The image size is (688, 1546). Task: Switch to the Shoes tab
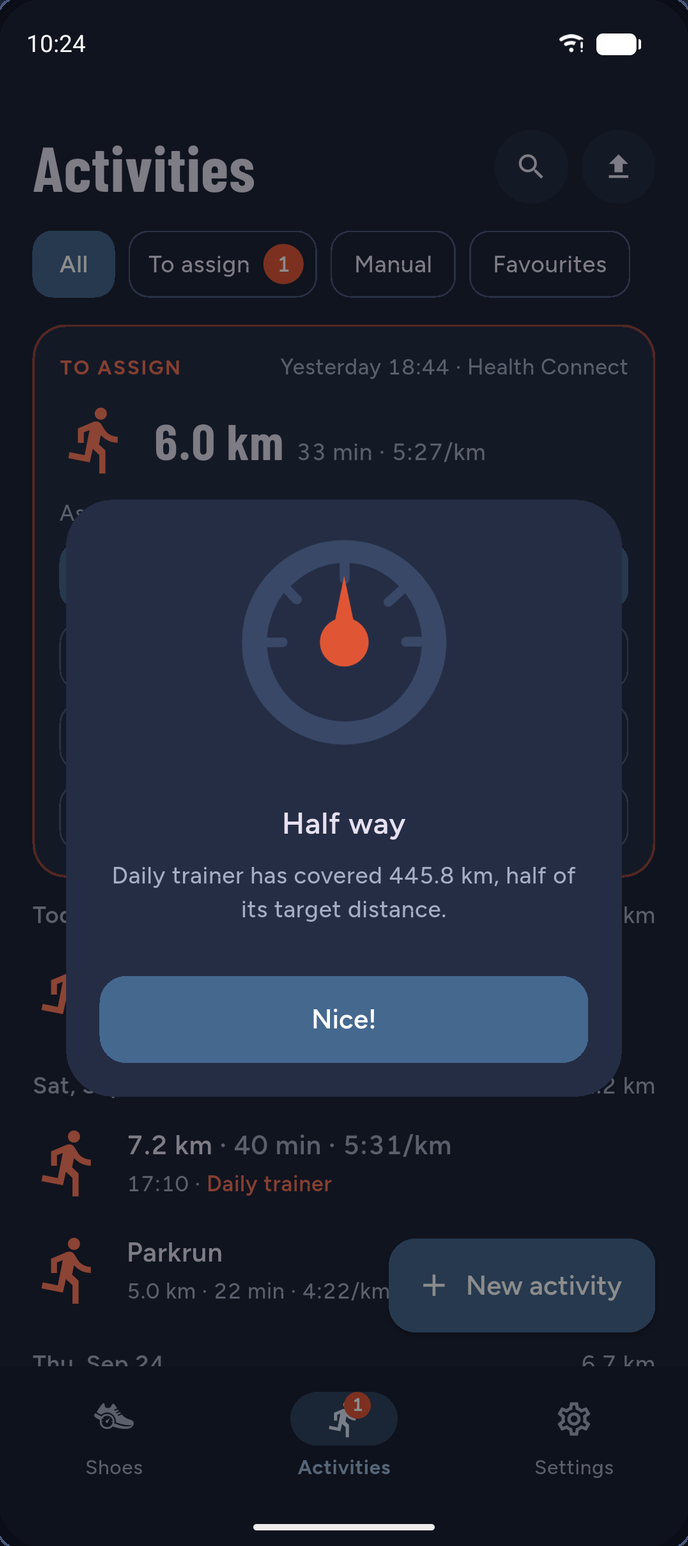click(114, 1439)
